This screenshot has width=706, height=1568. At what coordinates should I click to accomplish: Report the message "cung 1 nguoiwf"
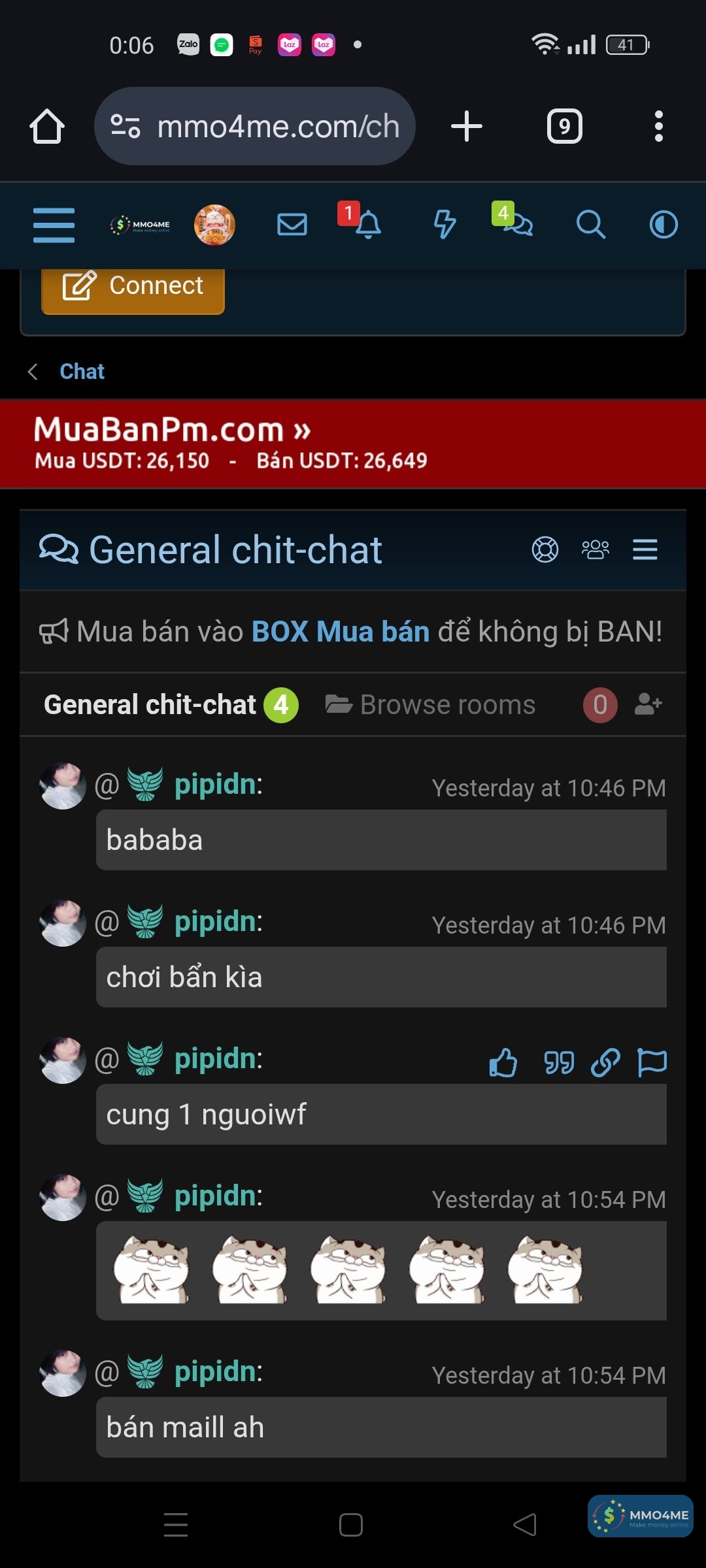(652, 1062)
